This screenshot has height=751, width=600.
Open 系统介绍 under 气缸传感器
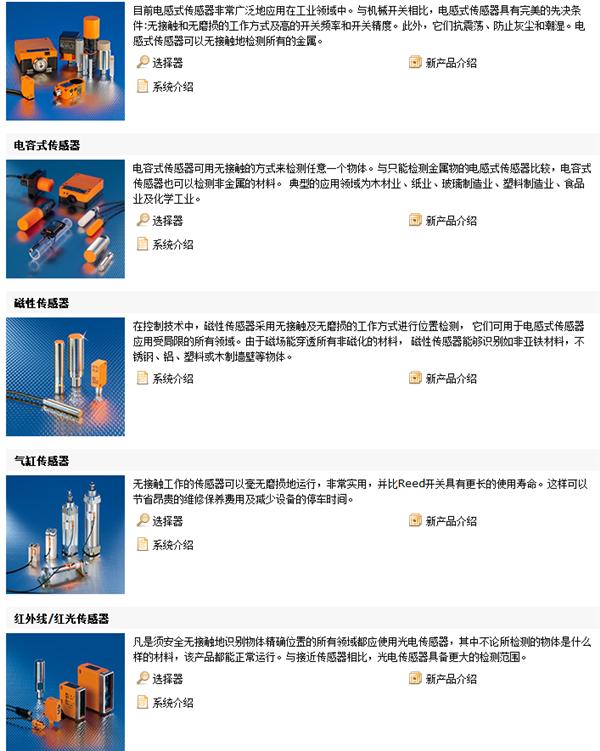[172, 545]
